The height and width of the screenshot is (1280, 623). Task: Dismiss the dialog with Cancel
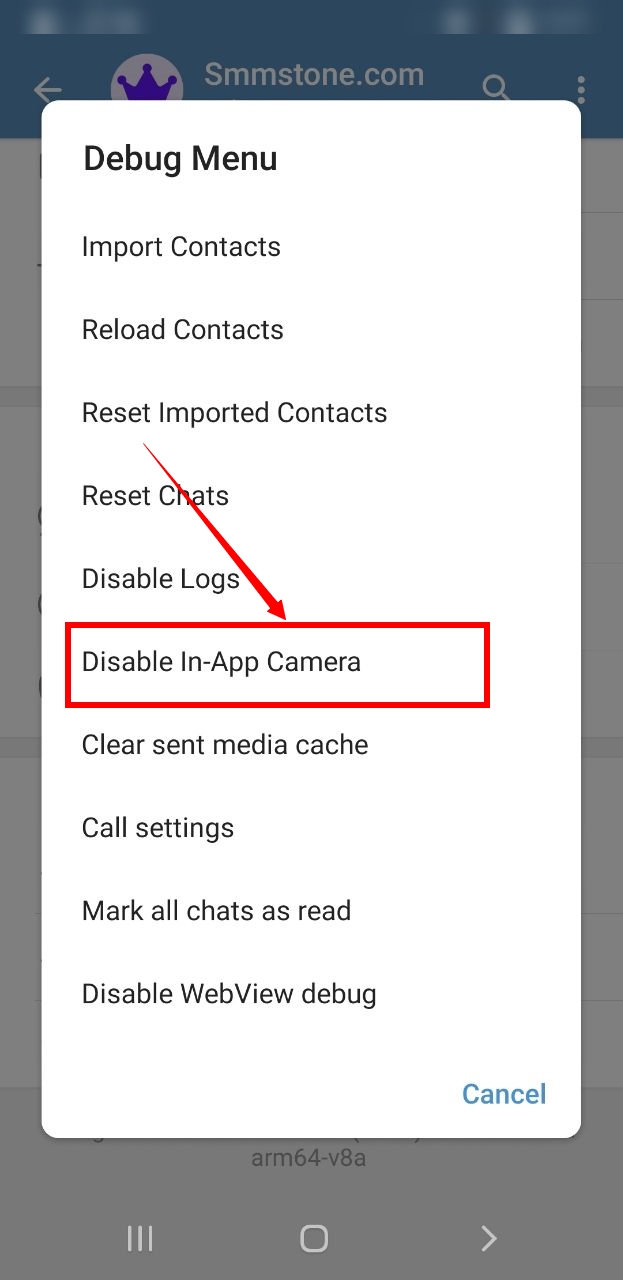click(x=504, y=1094)
